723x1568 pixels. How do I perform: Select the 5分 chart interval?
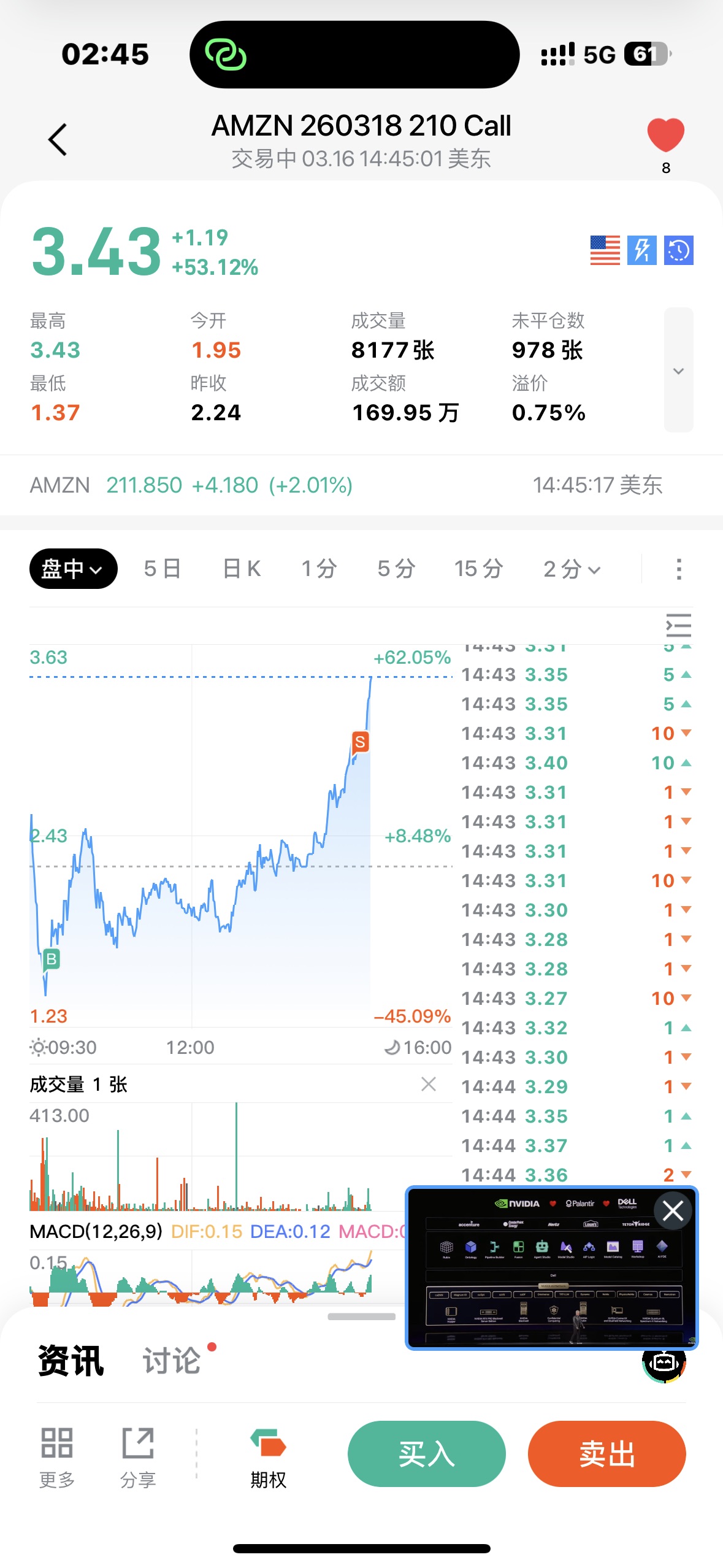point(396,569)
